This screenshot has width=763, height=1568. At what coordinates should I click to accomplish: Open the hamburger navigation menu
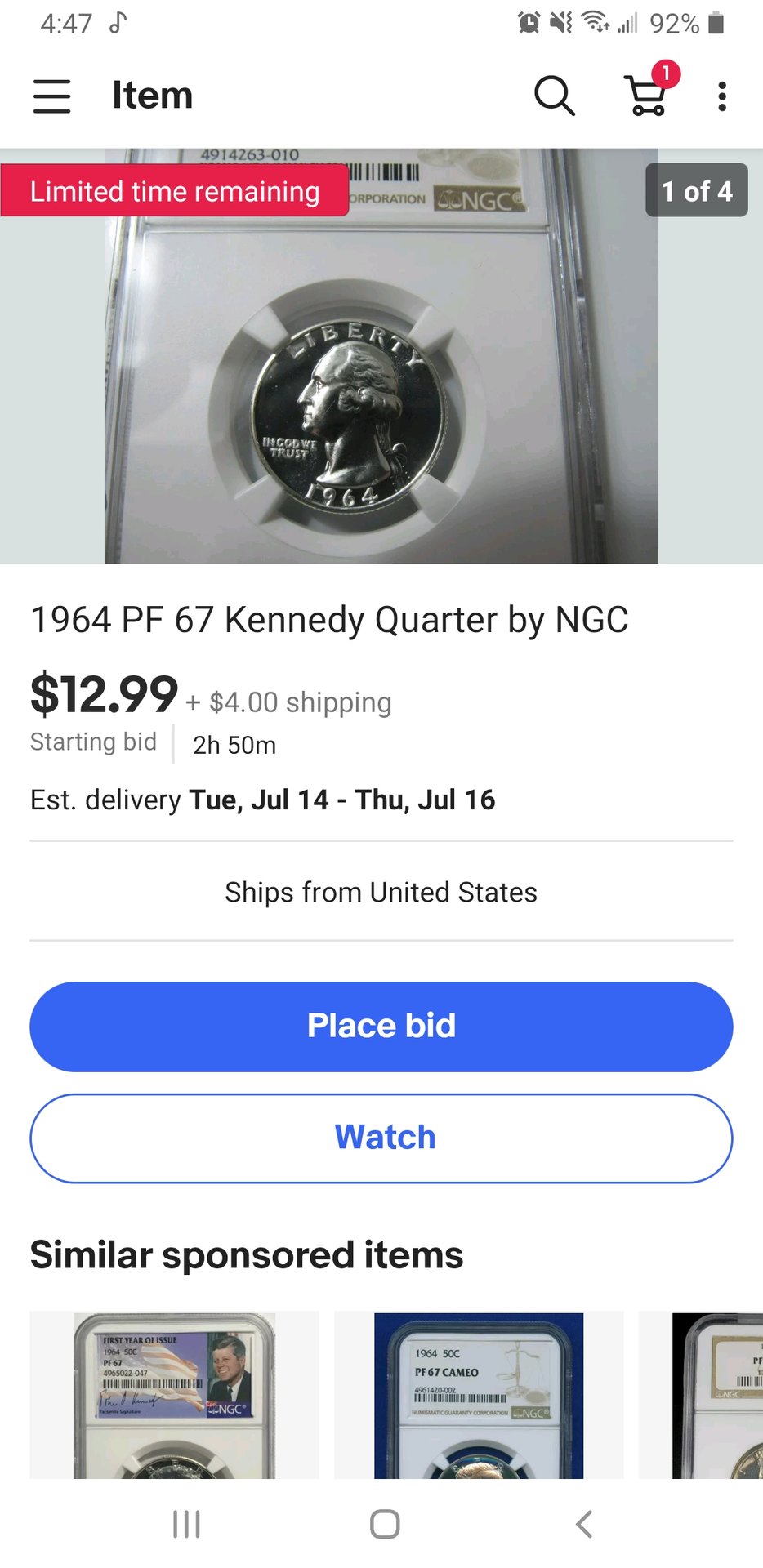pos(51,96)
